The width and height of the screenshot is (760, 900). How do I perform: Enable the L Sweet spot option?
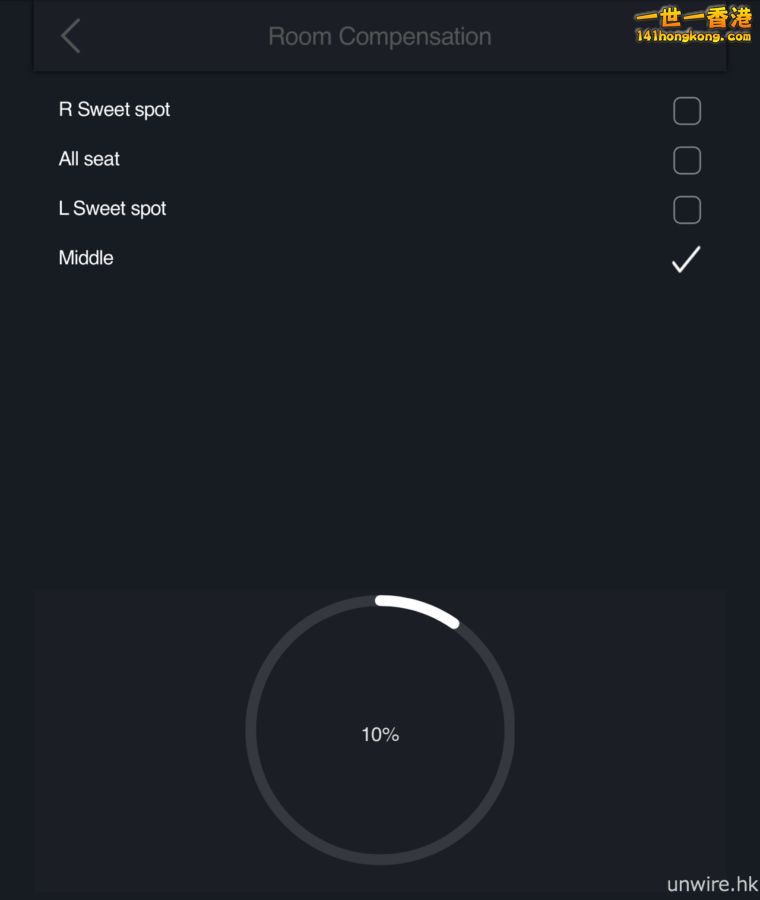point(686,210)
